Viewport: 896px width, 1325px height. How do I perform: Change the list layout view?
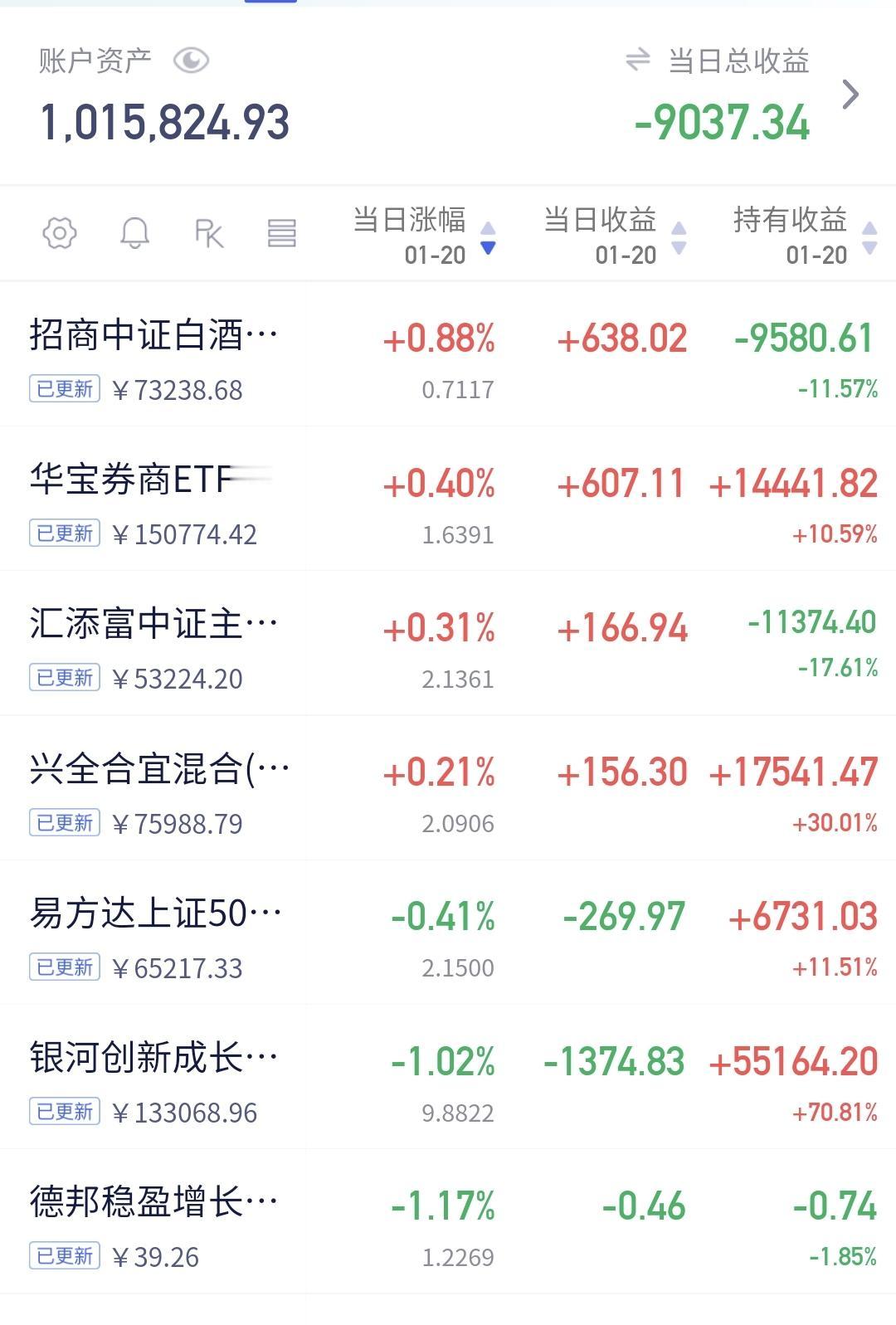(282, 233)
